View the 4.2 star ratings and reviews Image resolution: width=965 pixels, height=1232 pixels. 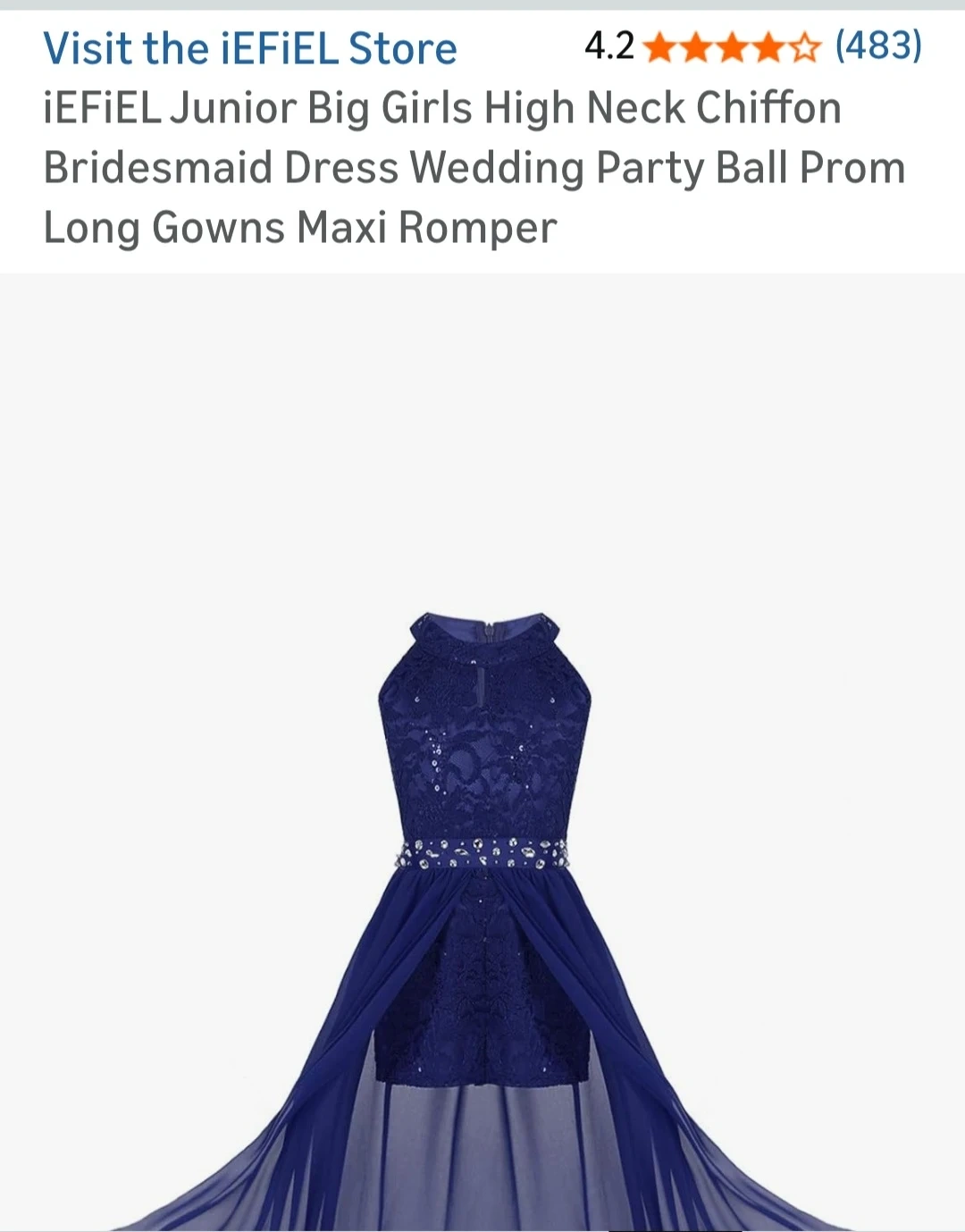(x=753, y=46)
